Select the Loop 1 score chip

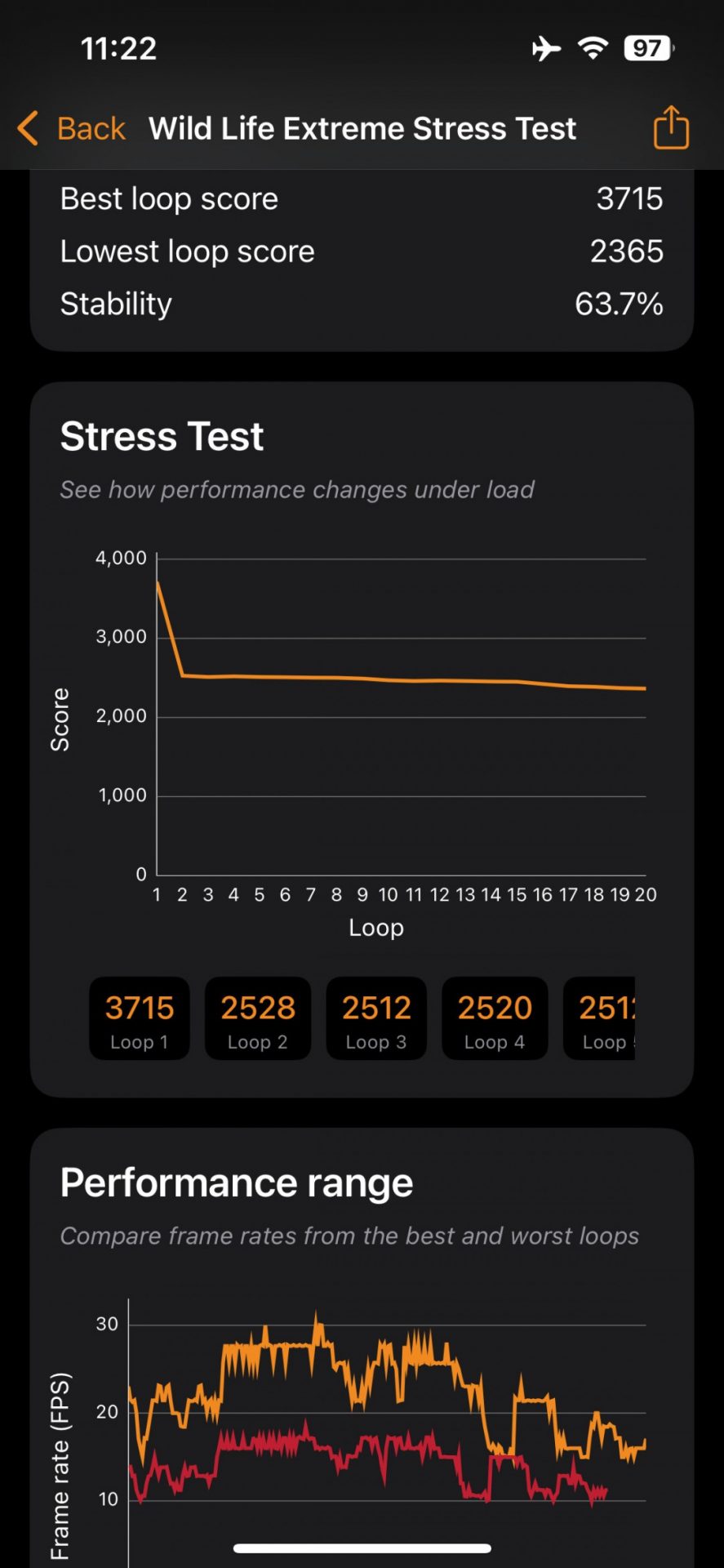[x=140, y=1018]
